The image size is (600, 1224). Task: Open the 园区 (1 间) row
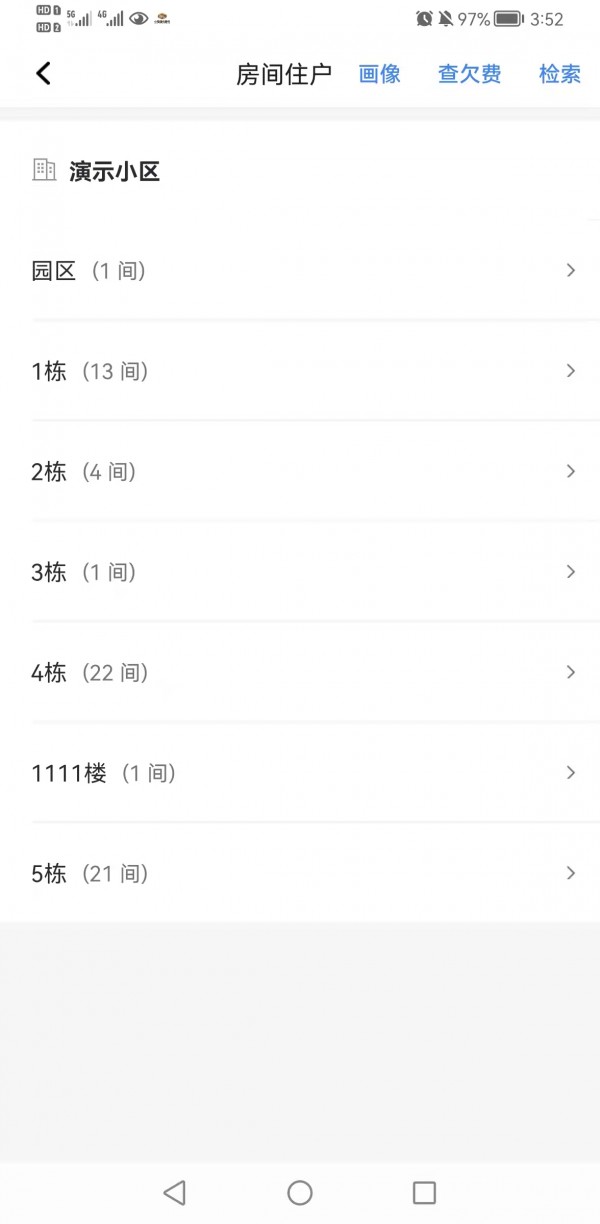point(300,271)
